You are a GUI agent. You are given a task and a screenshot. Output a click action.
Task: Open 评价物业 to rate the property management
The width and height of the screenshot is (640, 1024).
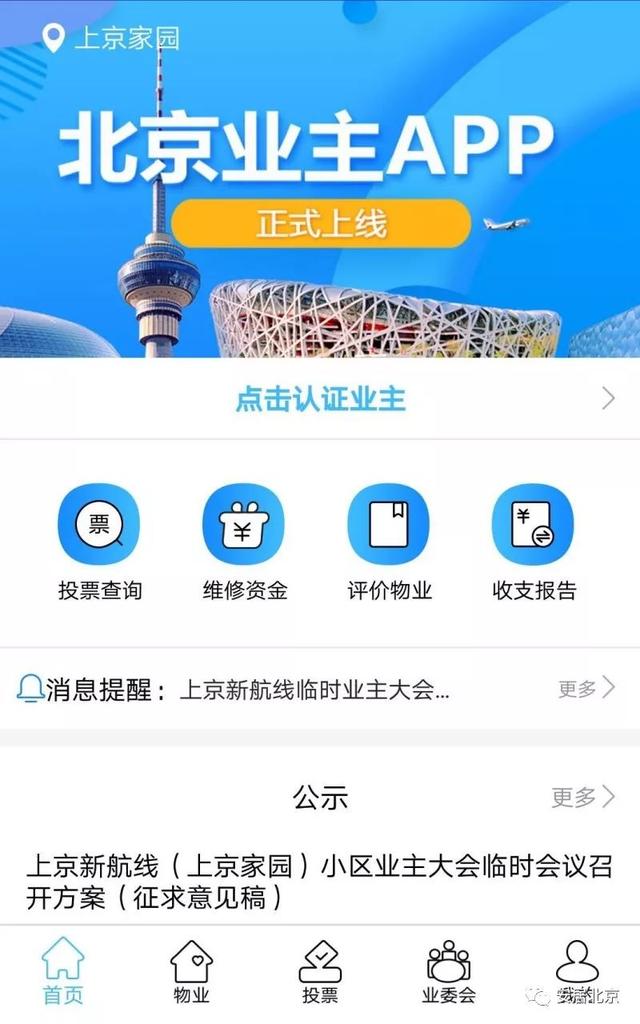pyautogui.click(x=389, y=540)
